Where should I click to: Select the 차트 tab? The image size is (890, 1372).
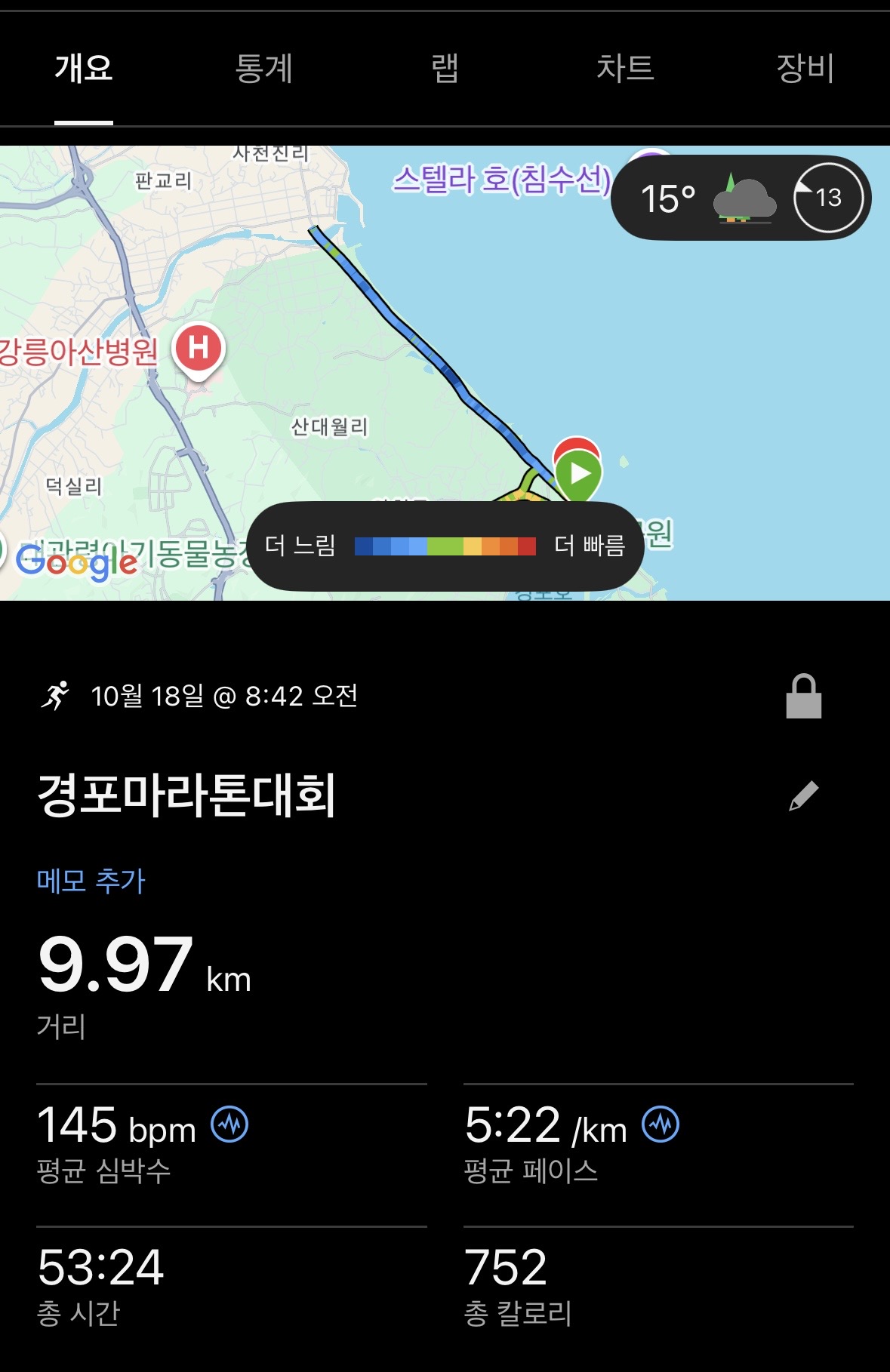coord(625,69)
